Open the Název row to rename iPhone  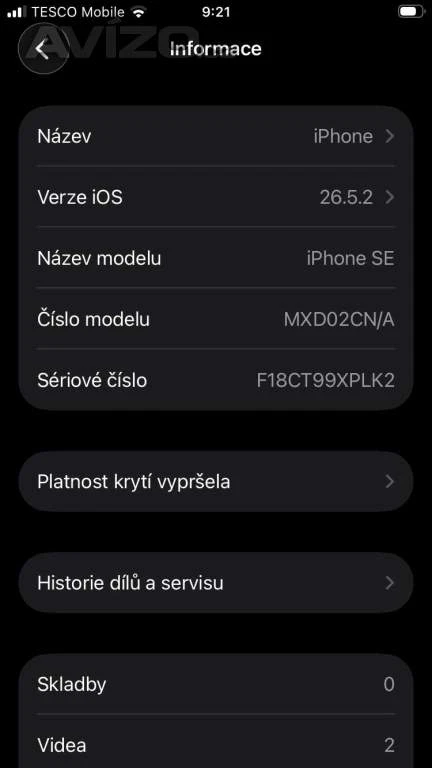tap(216, 136)
